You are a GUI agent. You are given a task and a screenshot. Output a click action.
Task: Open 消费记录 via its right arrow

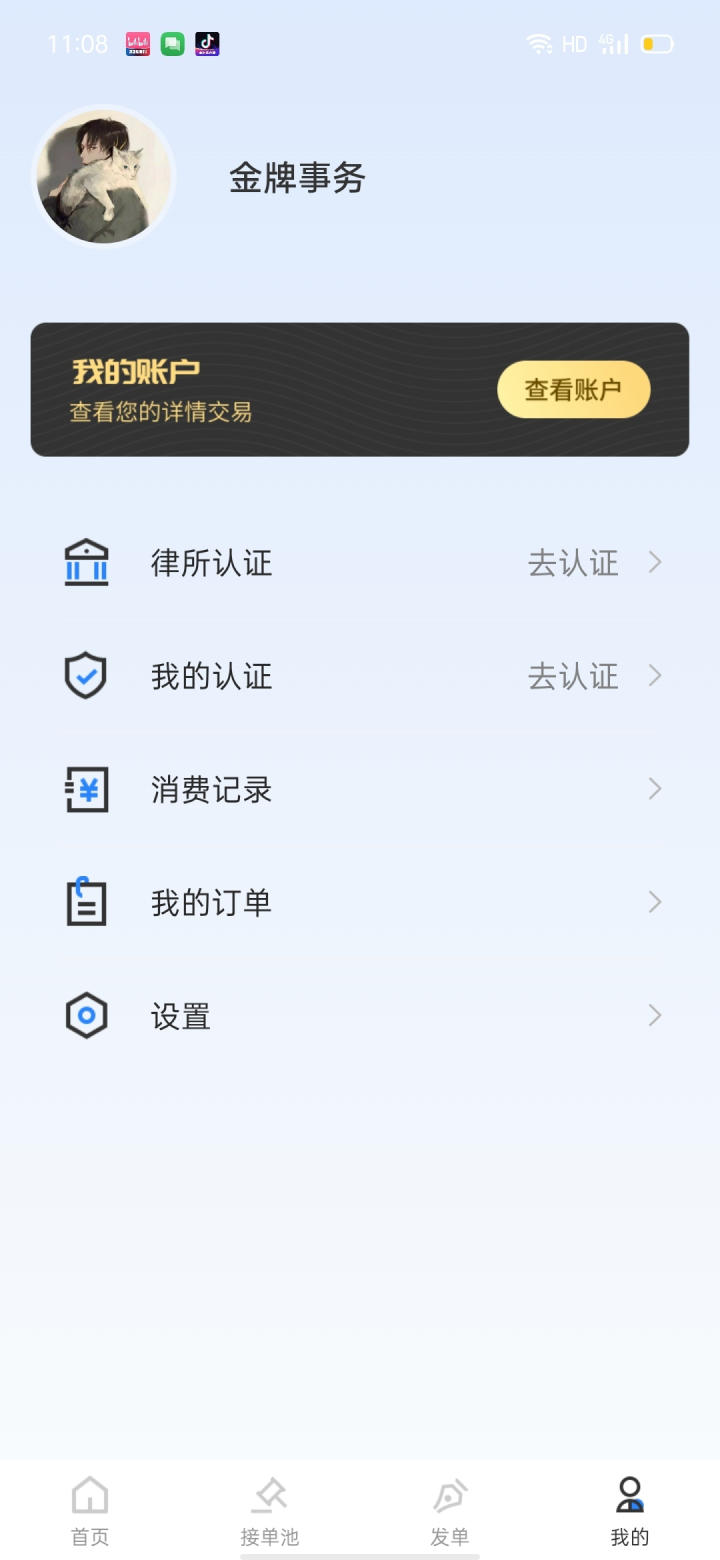(x=655, y=789)
